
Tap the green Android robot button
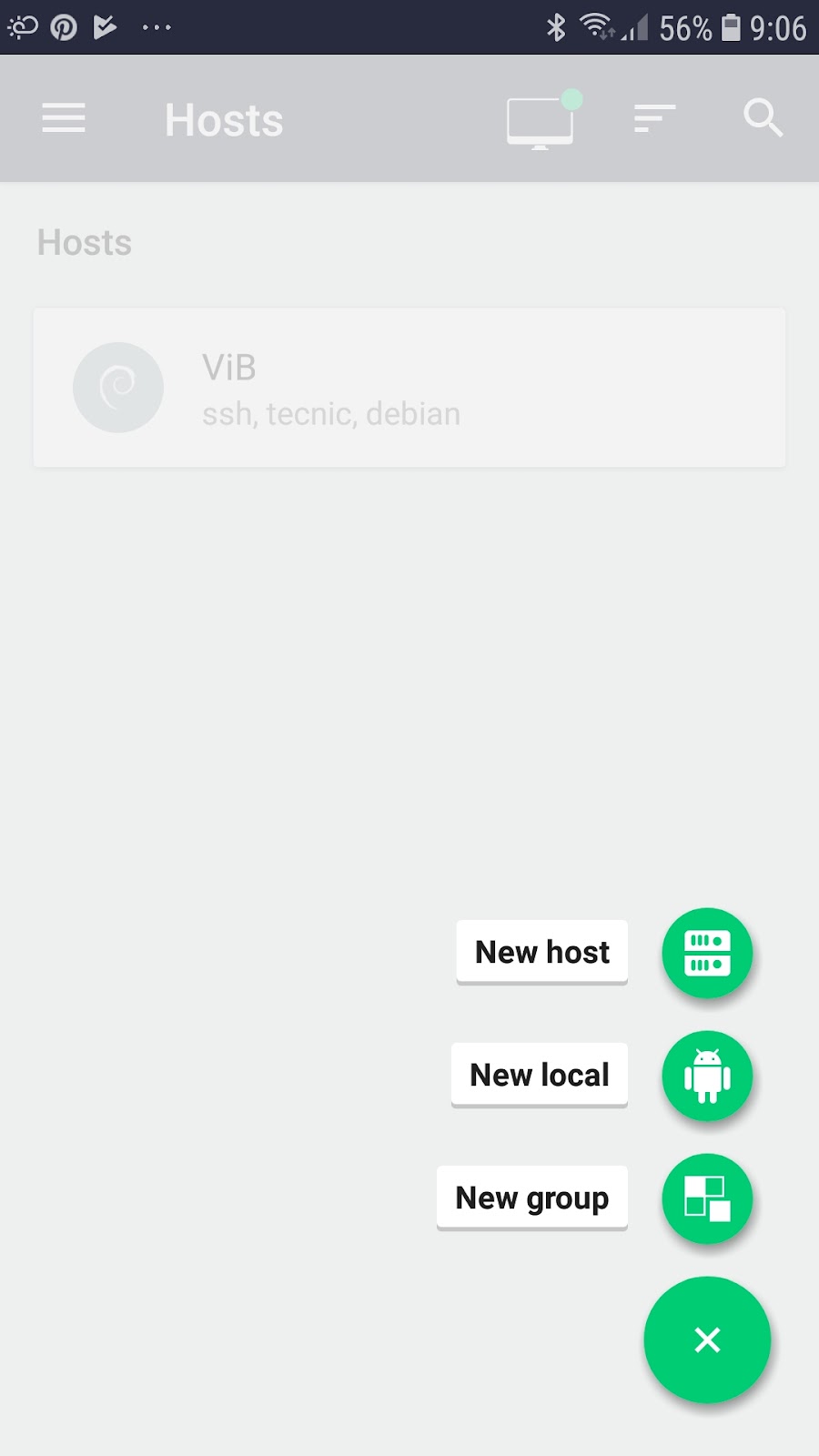(x=707, y=1076)
